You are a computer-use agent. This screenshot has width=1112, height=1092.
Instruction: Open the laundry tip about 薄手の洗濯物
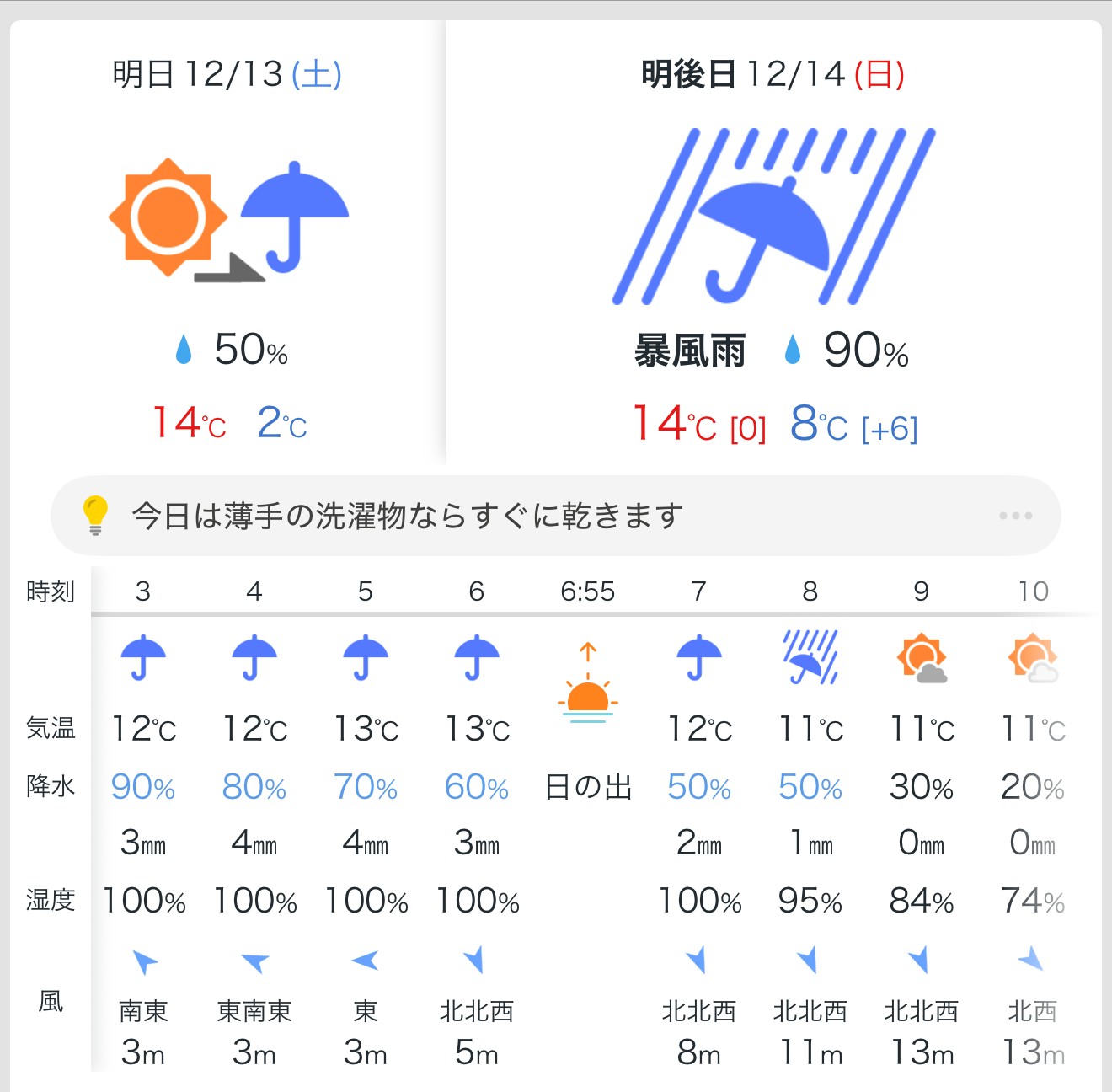[x=554, y=516]
